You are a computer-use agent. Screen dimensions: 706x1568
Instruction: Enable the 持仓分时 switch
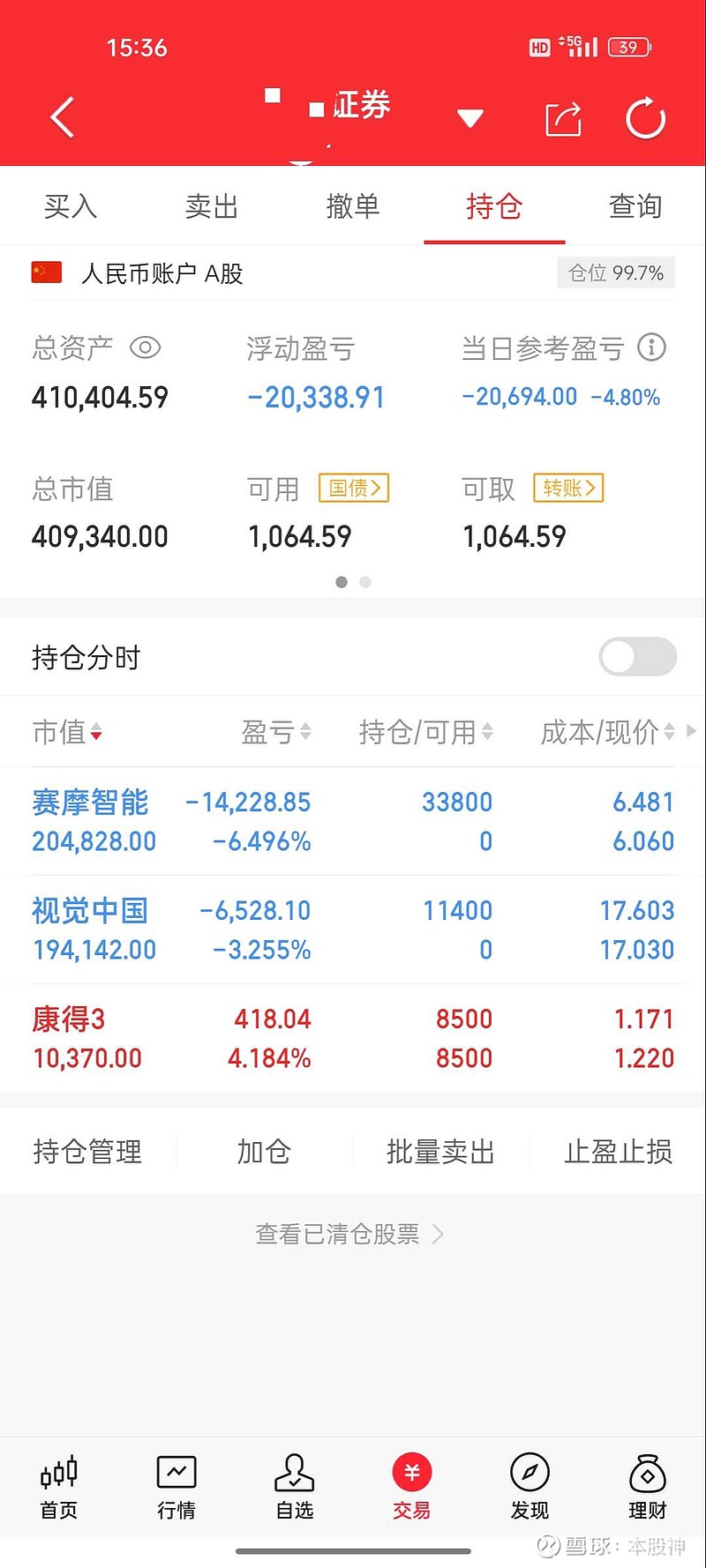[x=637, y=656]
